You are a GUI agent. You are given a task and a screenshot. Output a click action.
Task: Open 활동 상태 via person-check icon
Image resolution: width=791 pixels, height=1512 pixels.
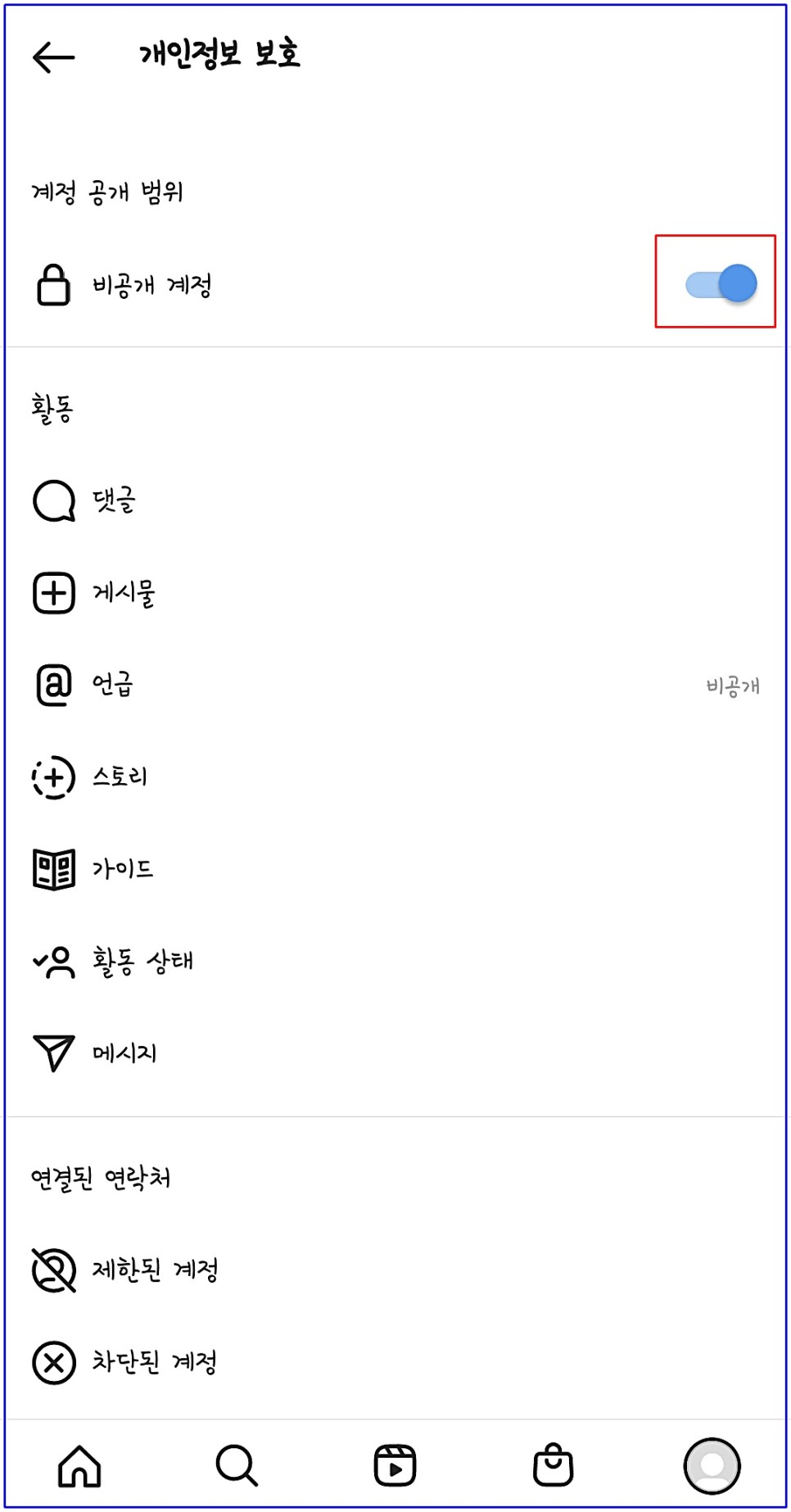click(52, 962)
